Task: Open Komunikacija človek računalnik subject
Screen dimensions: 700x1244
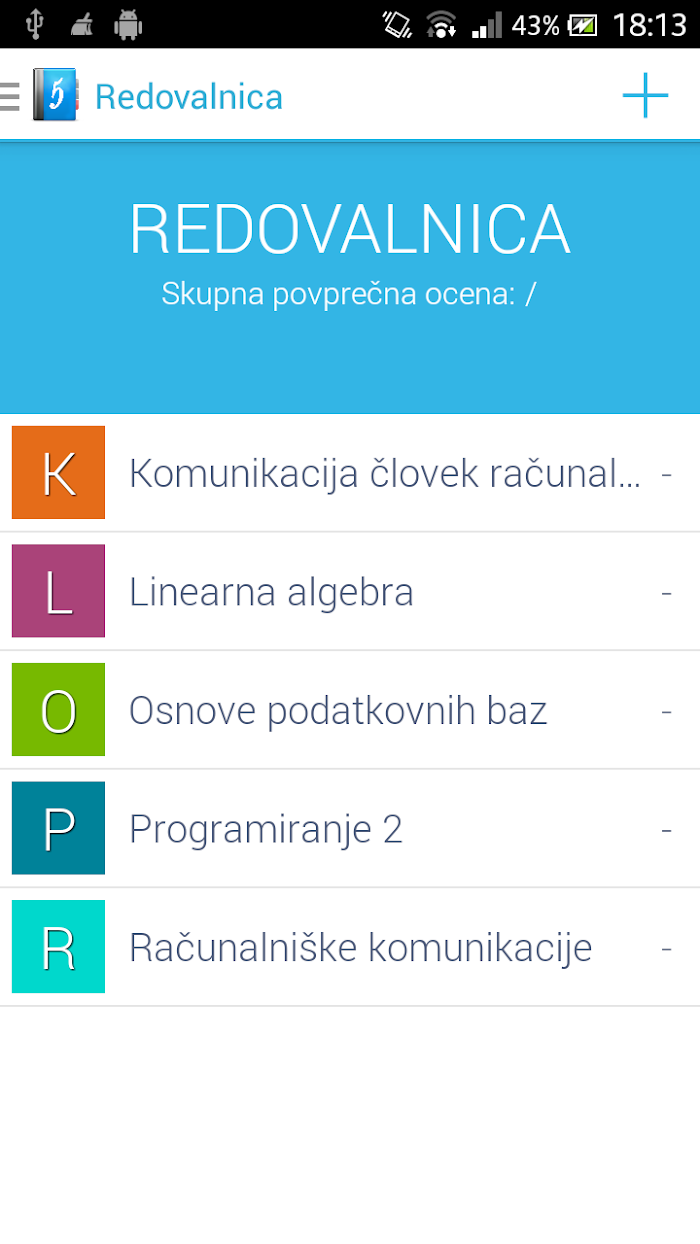Action: coord(350,473)
